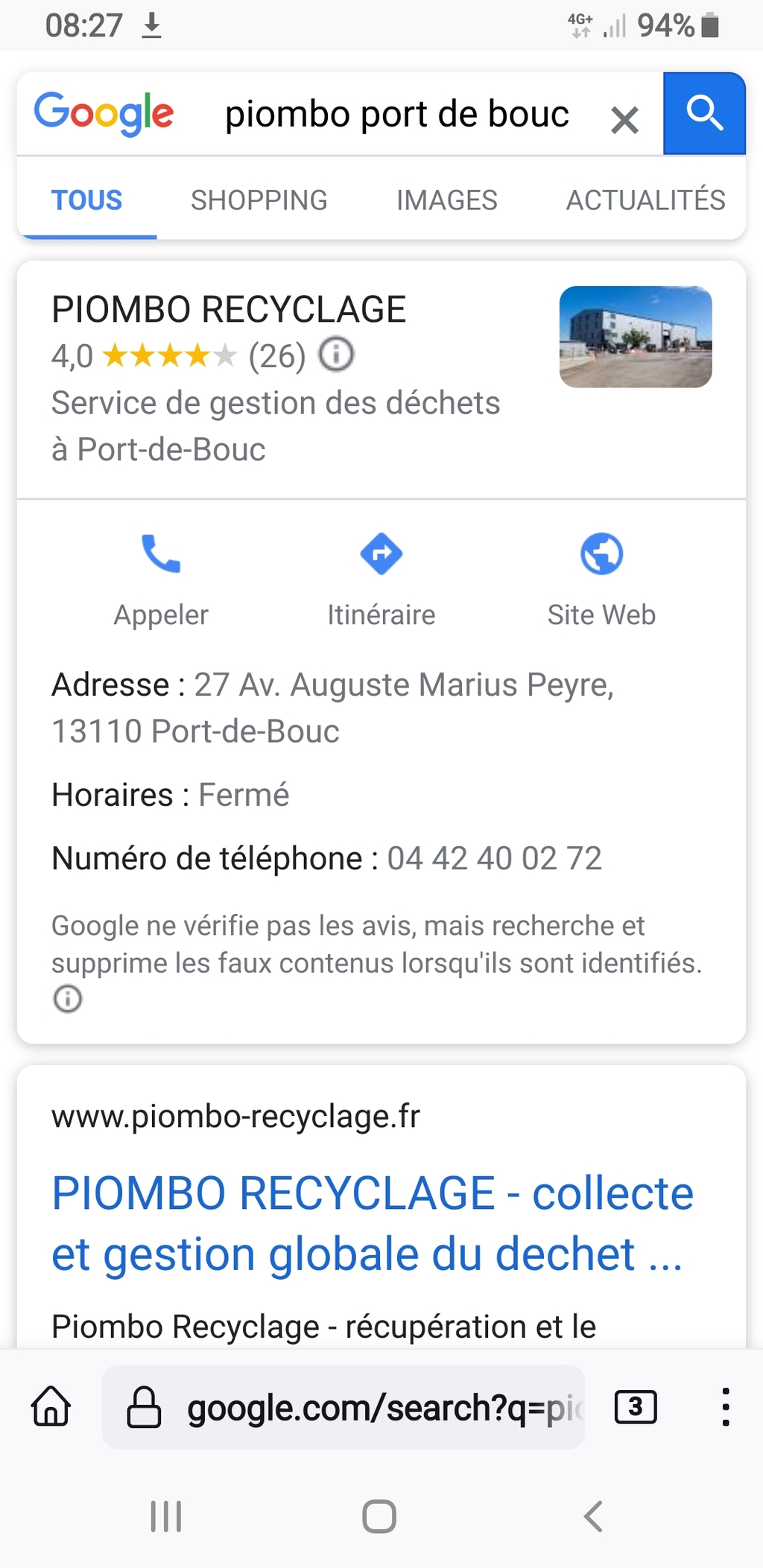Tap the google.com address bar

(343, 1406)
